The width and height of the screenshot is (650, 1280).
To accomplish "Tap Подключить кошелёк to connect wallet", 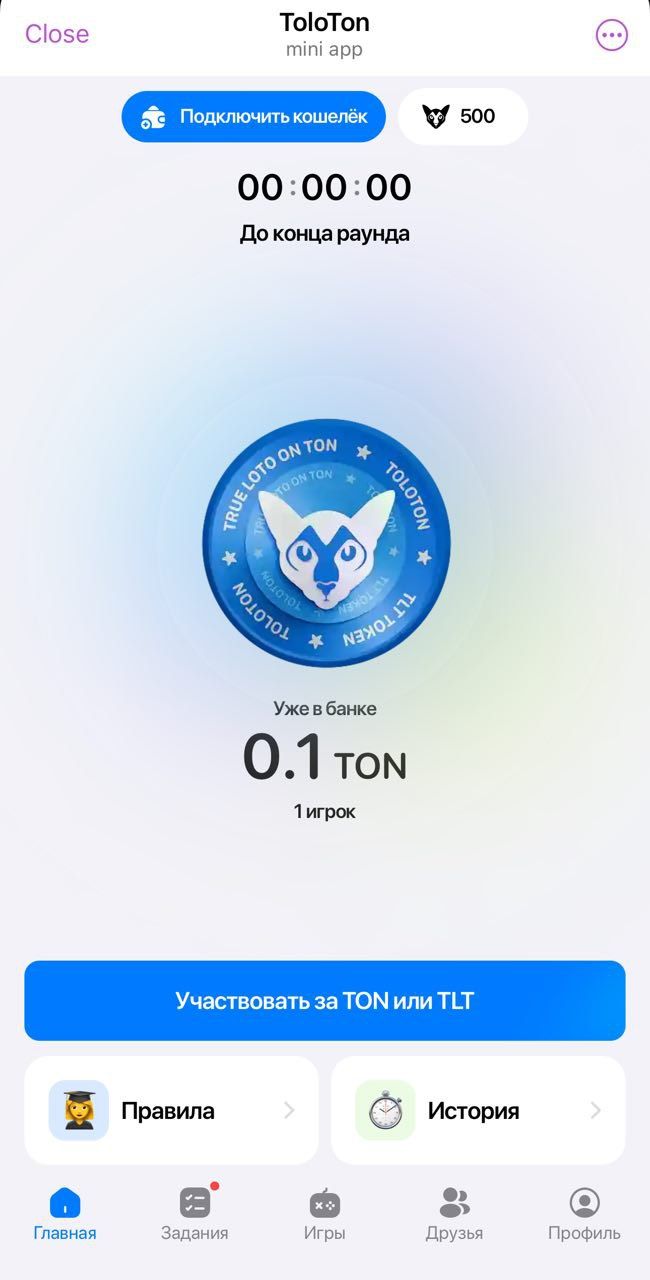I will pyautogui.click(x=254, y=117).
